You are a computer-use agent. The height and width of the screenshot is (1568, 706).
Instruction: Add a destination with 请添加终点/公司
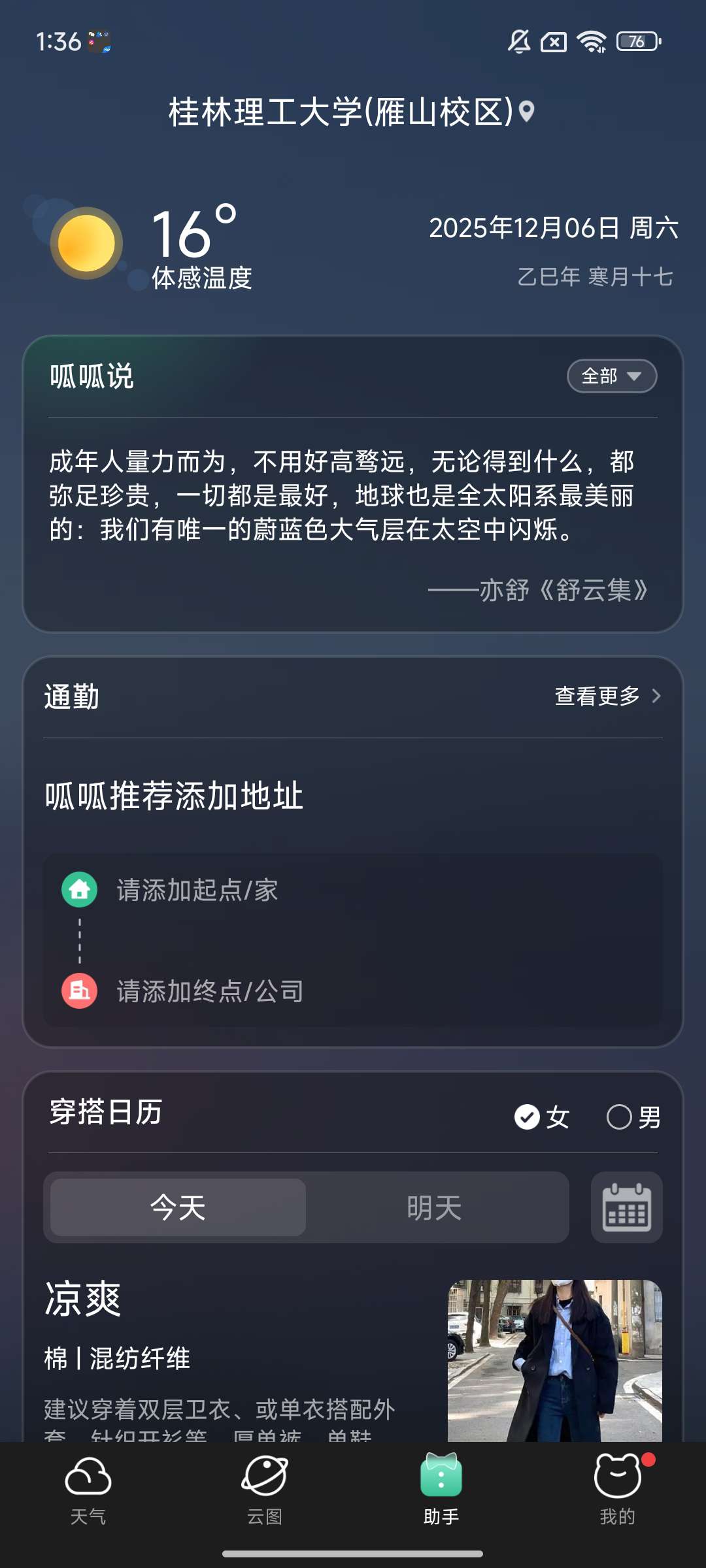point(210,991)
